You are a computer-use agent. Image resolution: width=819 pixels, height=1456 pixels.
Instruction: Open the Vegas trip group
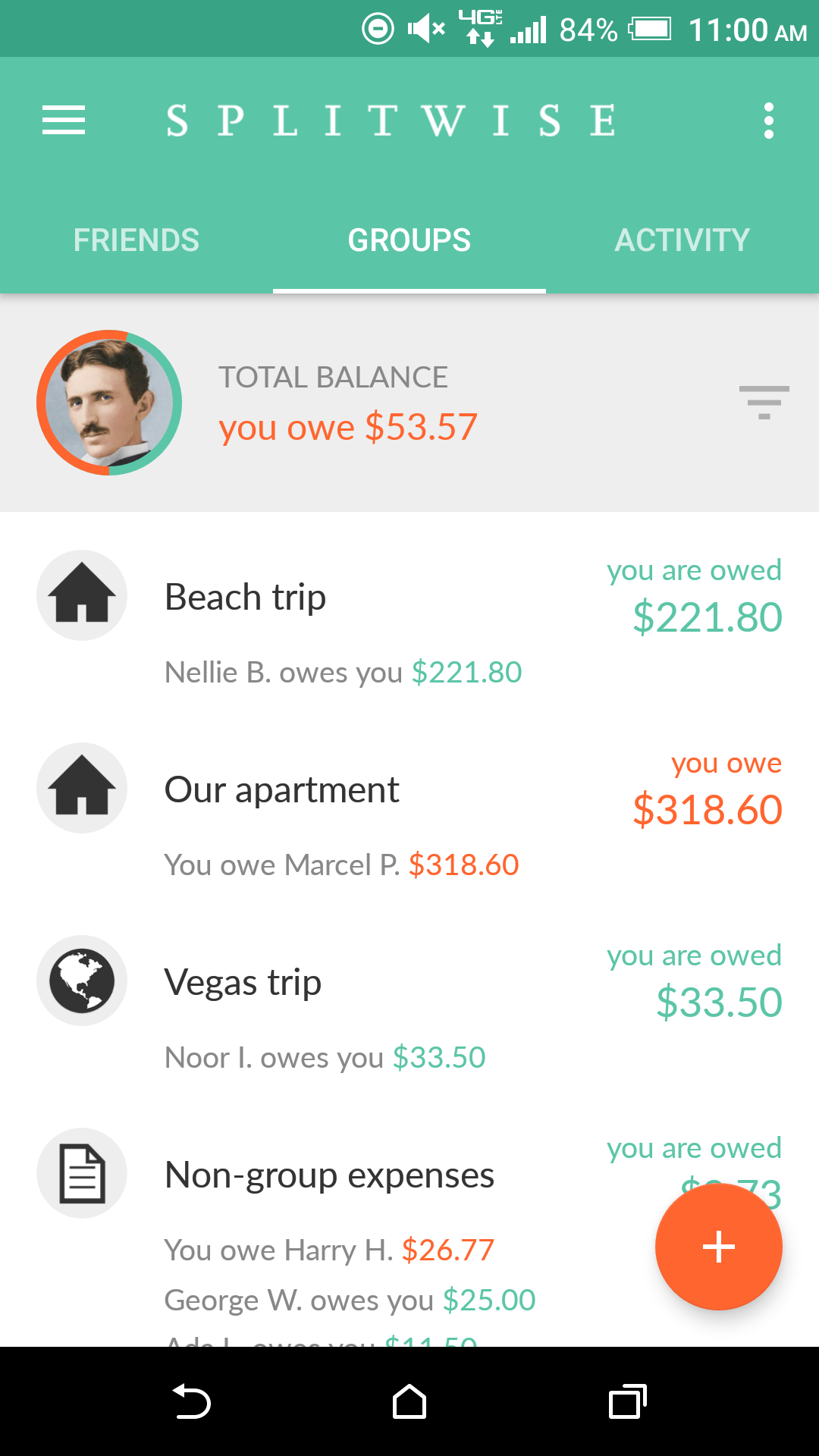243,981
